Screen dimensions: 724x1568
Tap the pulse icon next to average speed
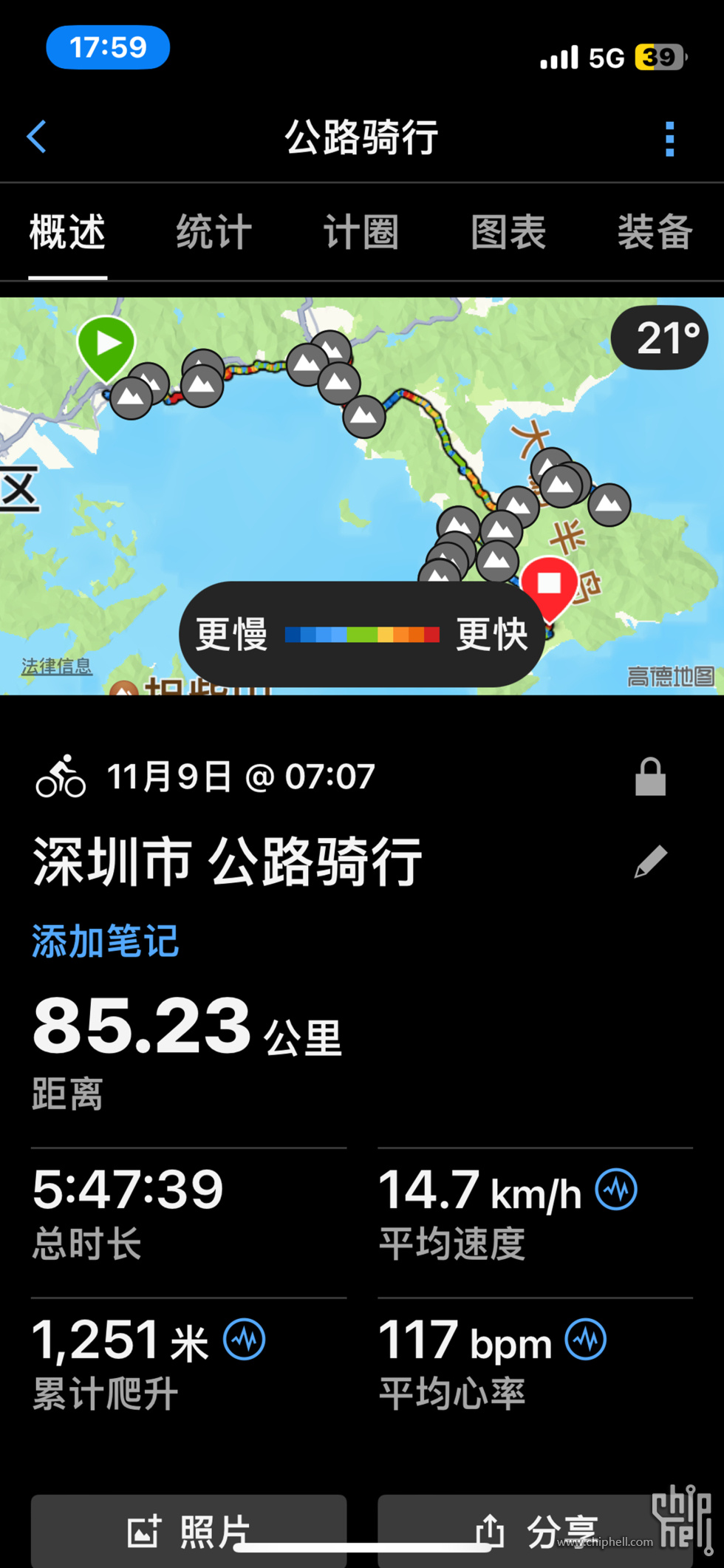(615, 1188)
